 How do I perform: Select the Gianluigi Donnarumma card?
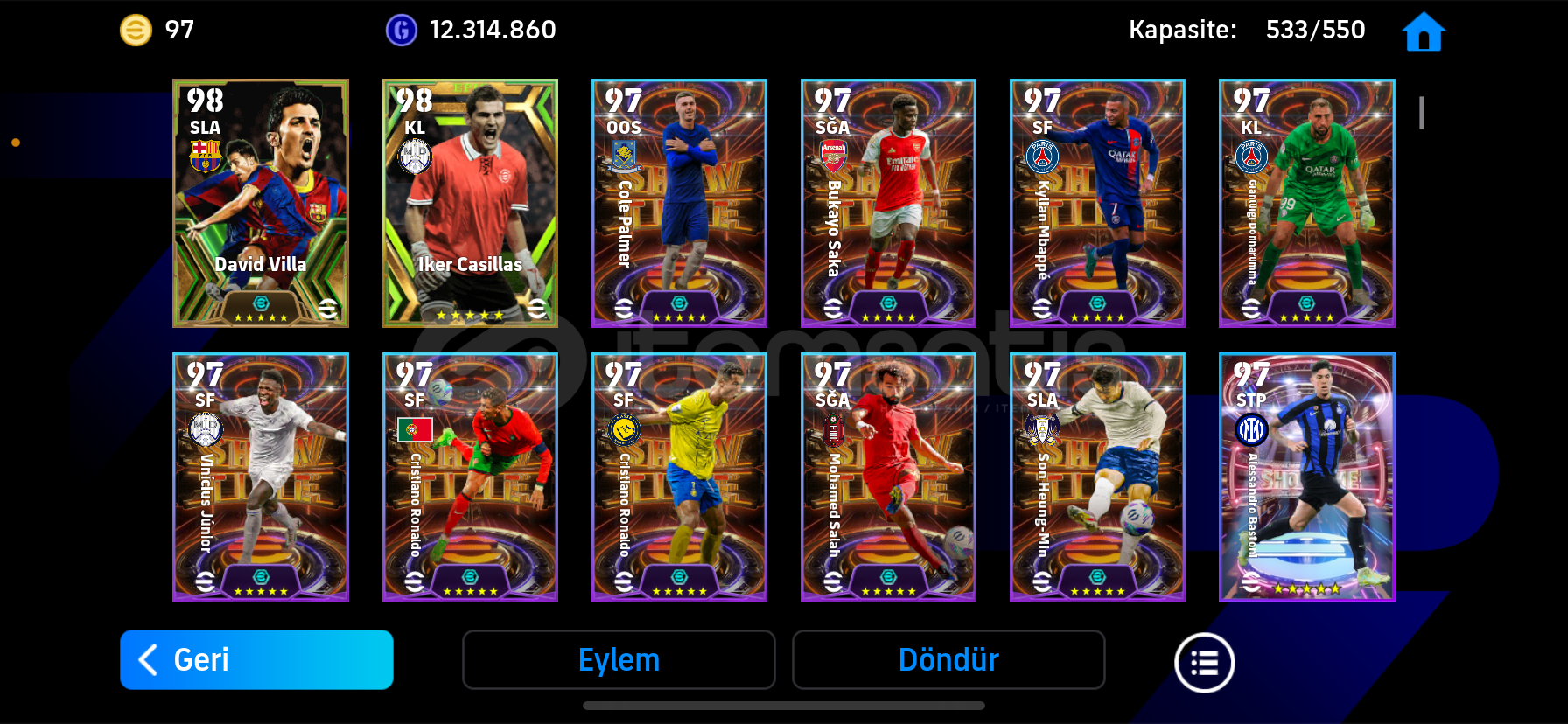(1306, 203)
